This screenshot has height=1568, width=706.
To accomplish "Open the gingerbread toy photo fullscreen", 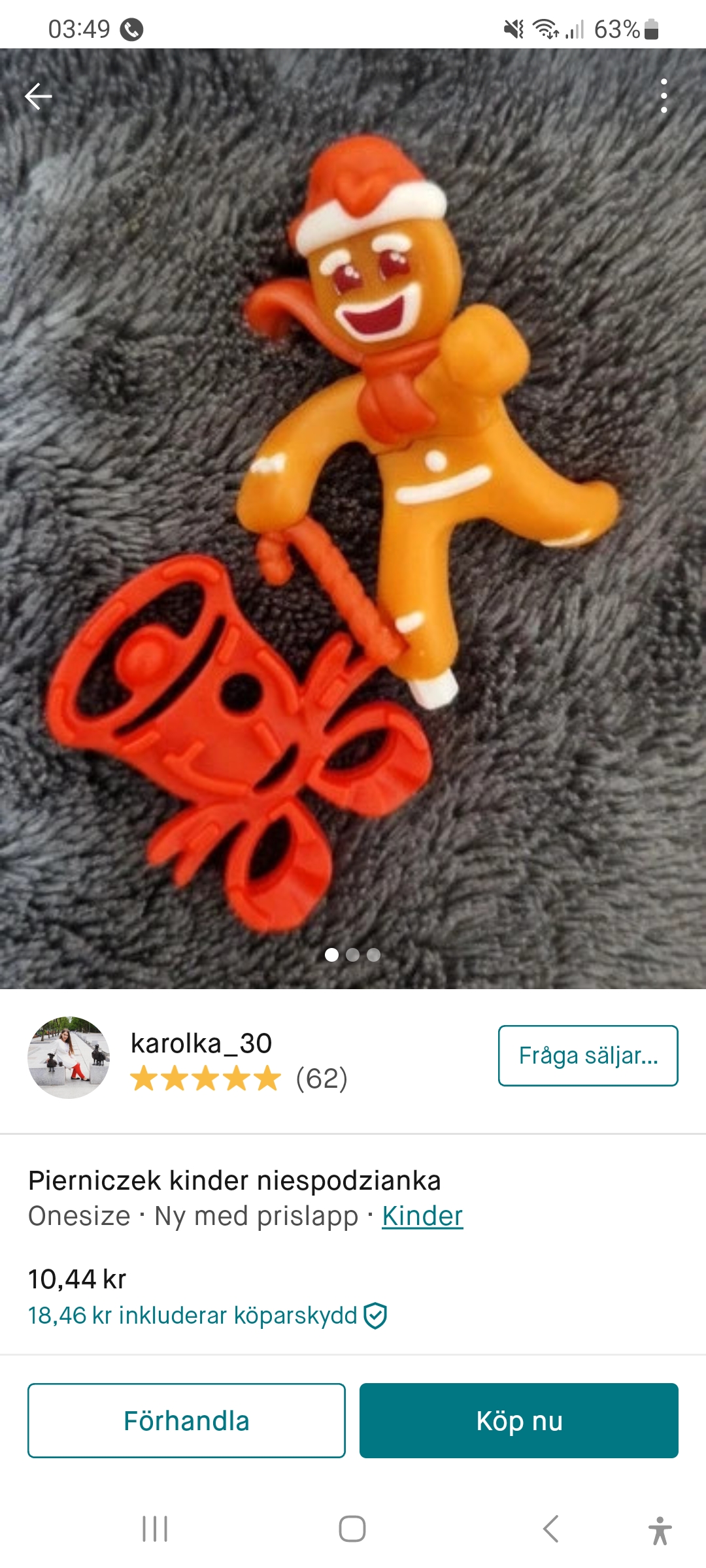I will pyautogui.click(x=353, y=523).
